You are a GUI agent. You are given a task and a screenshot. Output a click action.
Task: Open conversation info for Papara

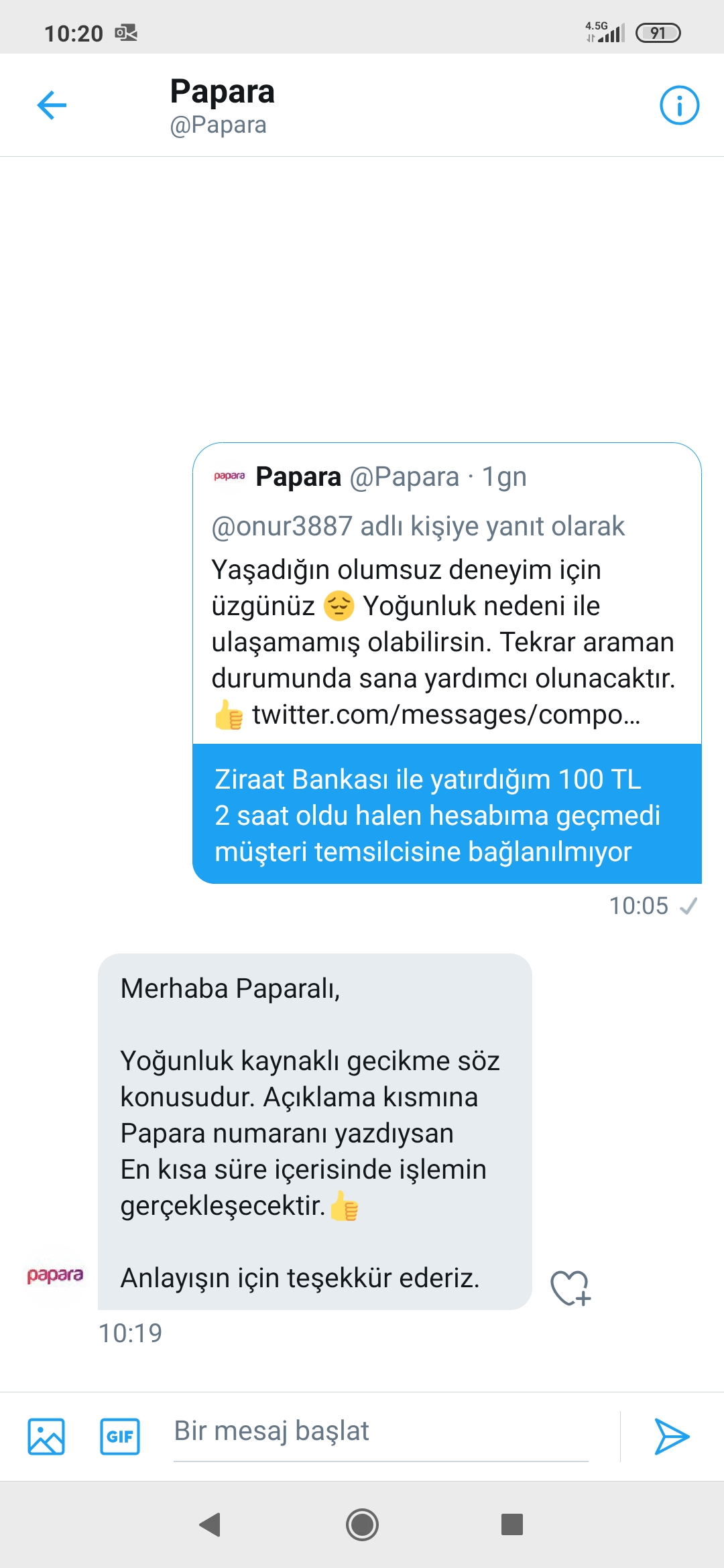coord(679,105)
